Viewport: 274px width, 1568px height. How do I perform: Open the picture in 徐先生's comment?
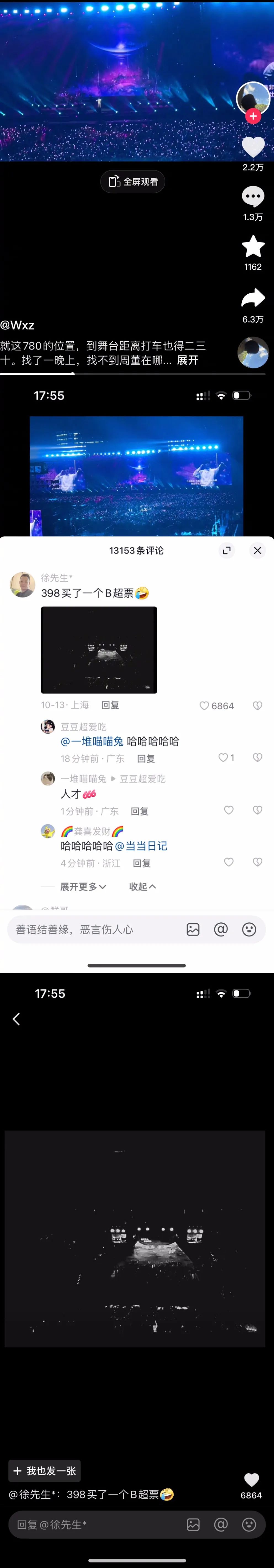(x=99, y=650)
